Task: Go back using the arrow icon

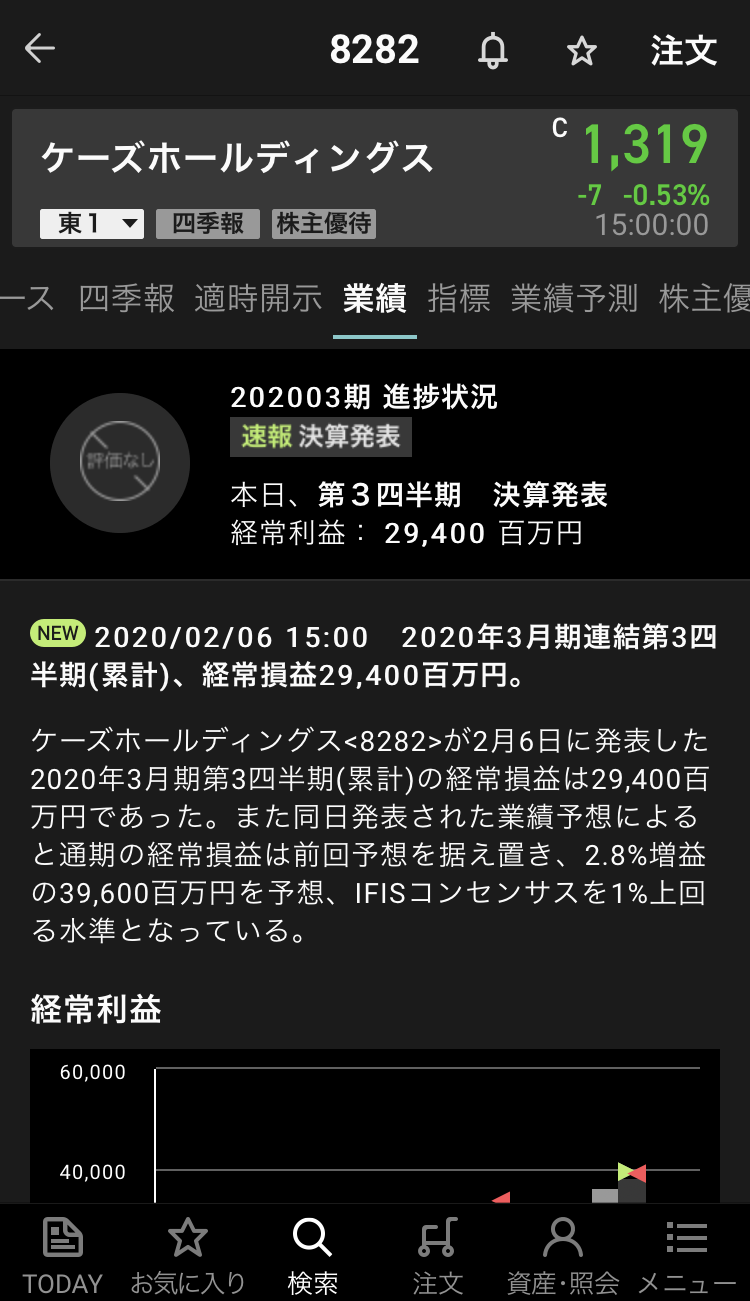Action: [x=40, y=49]
